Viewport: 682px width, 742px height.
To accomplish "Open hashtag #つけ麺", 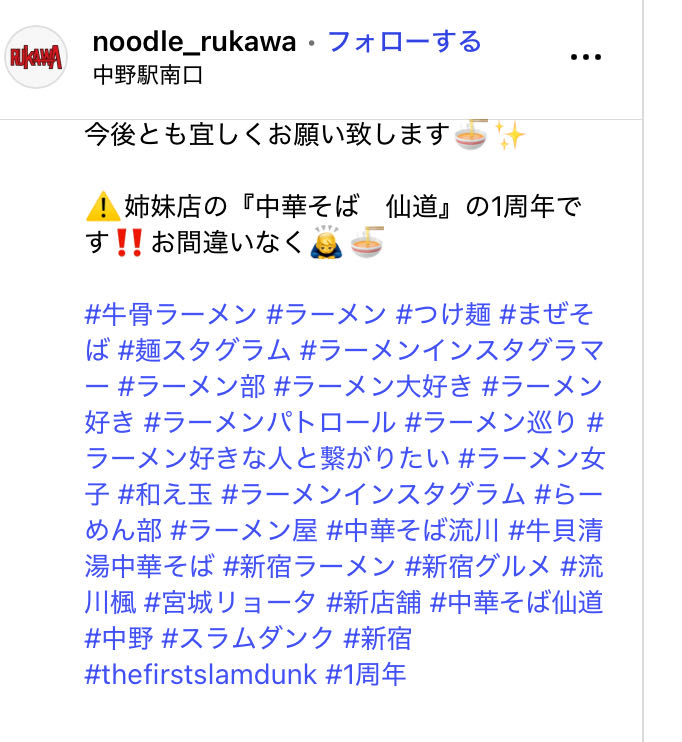I will (443, 314).
